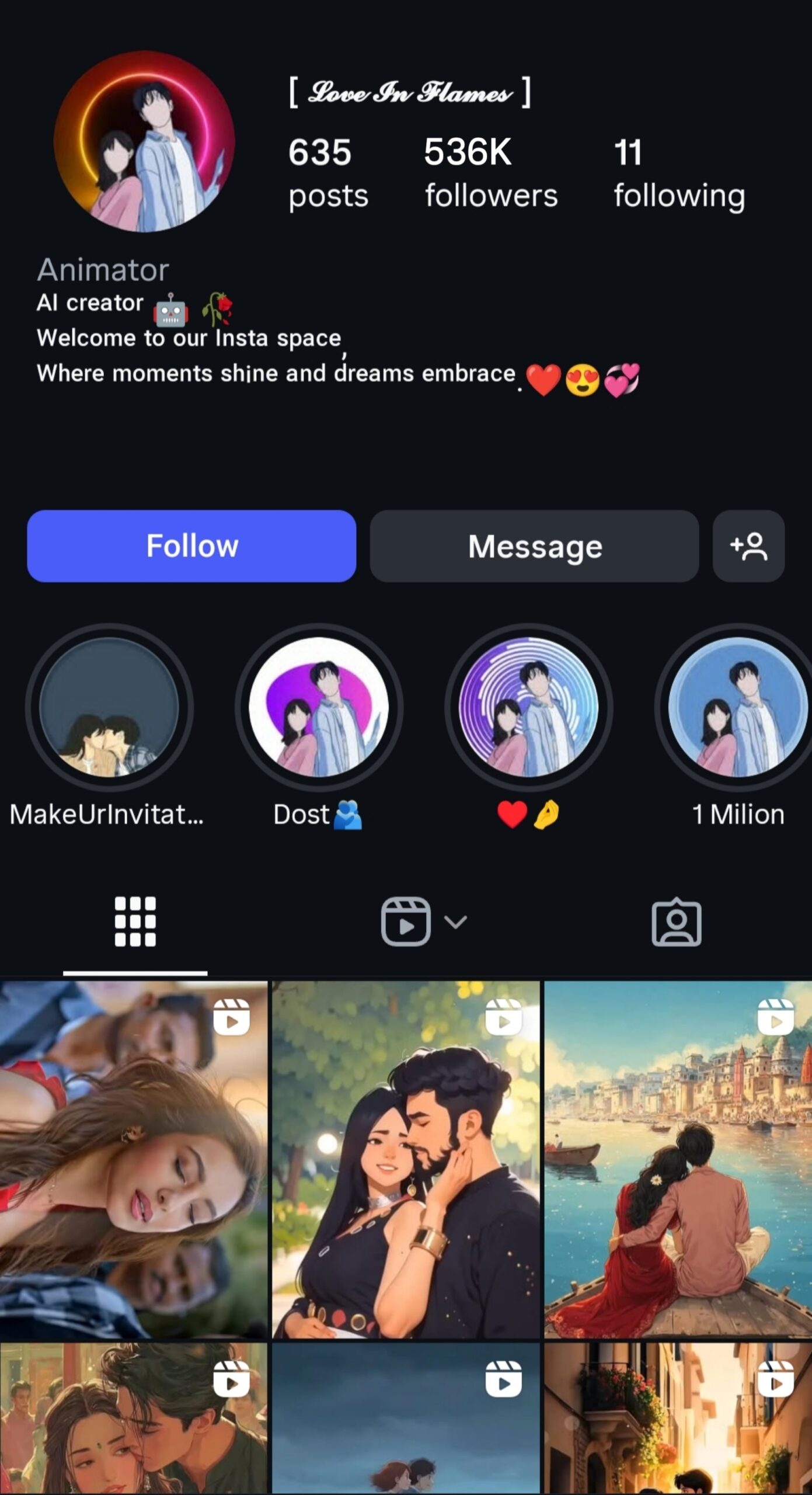
Task: Open the reel of man kissing woman's cheek
Action: (133, 1419)
